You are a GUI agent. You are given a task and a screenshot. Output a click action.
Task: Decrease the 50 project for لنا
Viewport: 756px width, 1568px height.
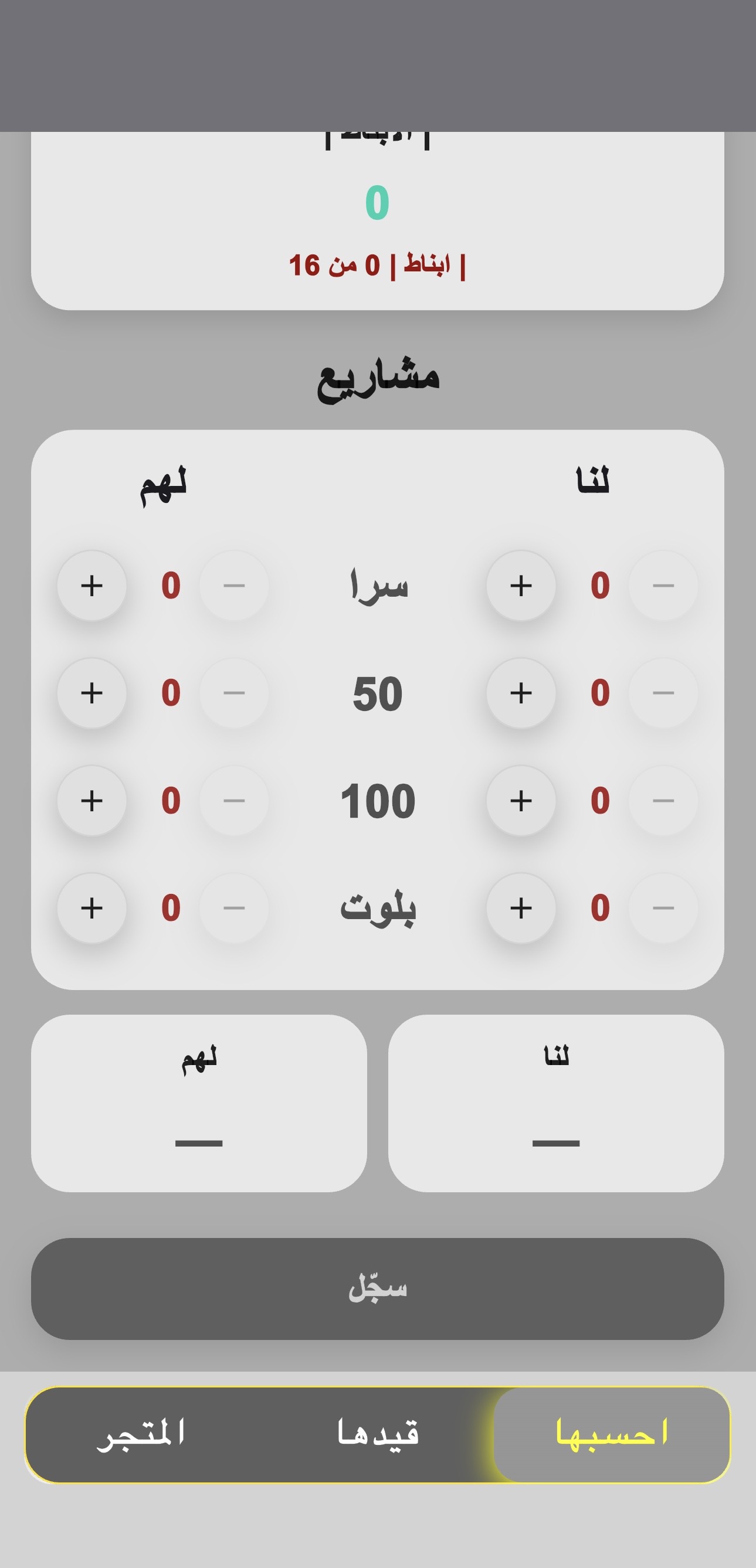(663, 693)
